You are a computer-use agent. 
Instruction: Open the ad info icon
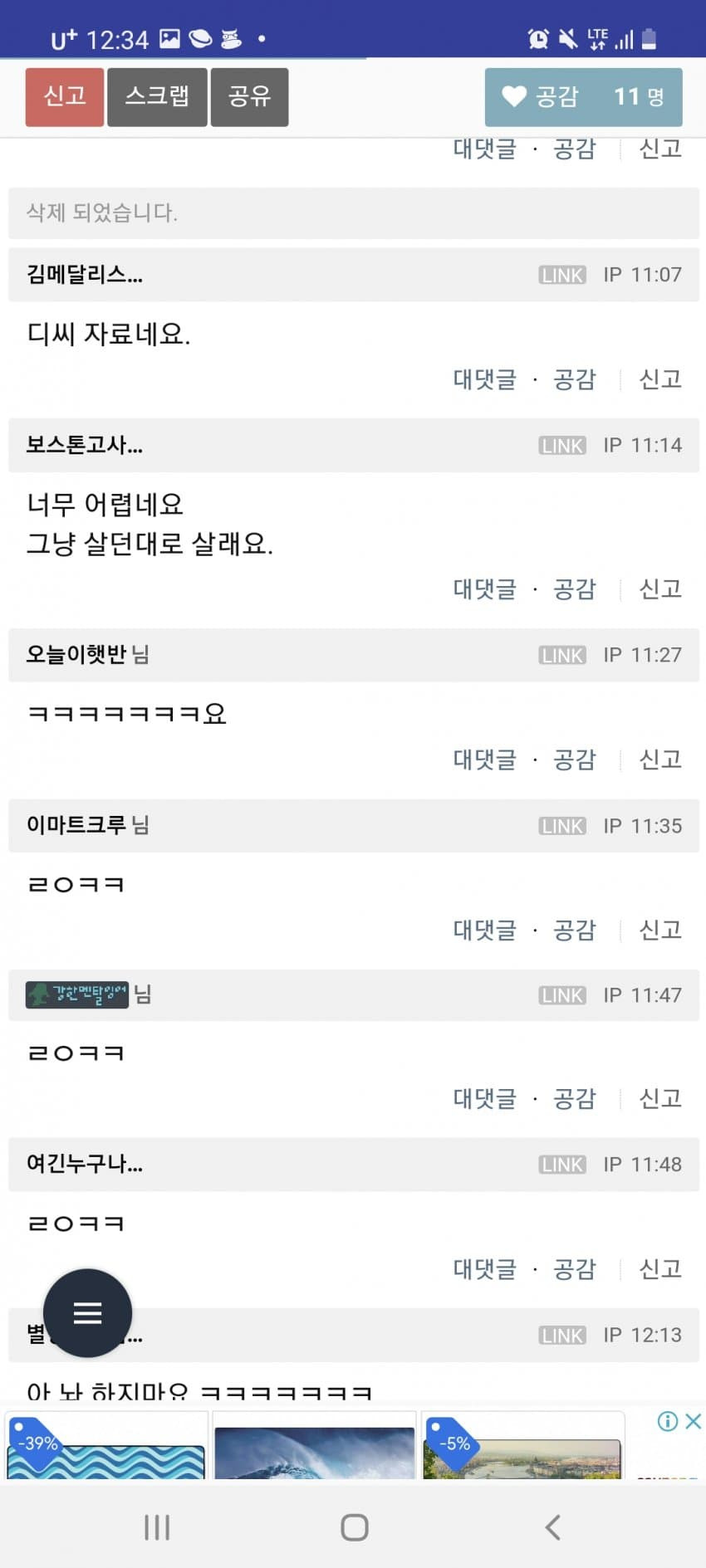pyautogui.click(x=668, y=1421)
